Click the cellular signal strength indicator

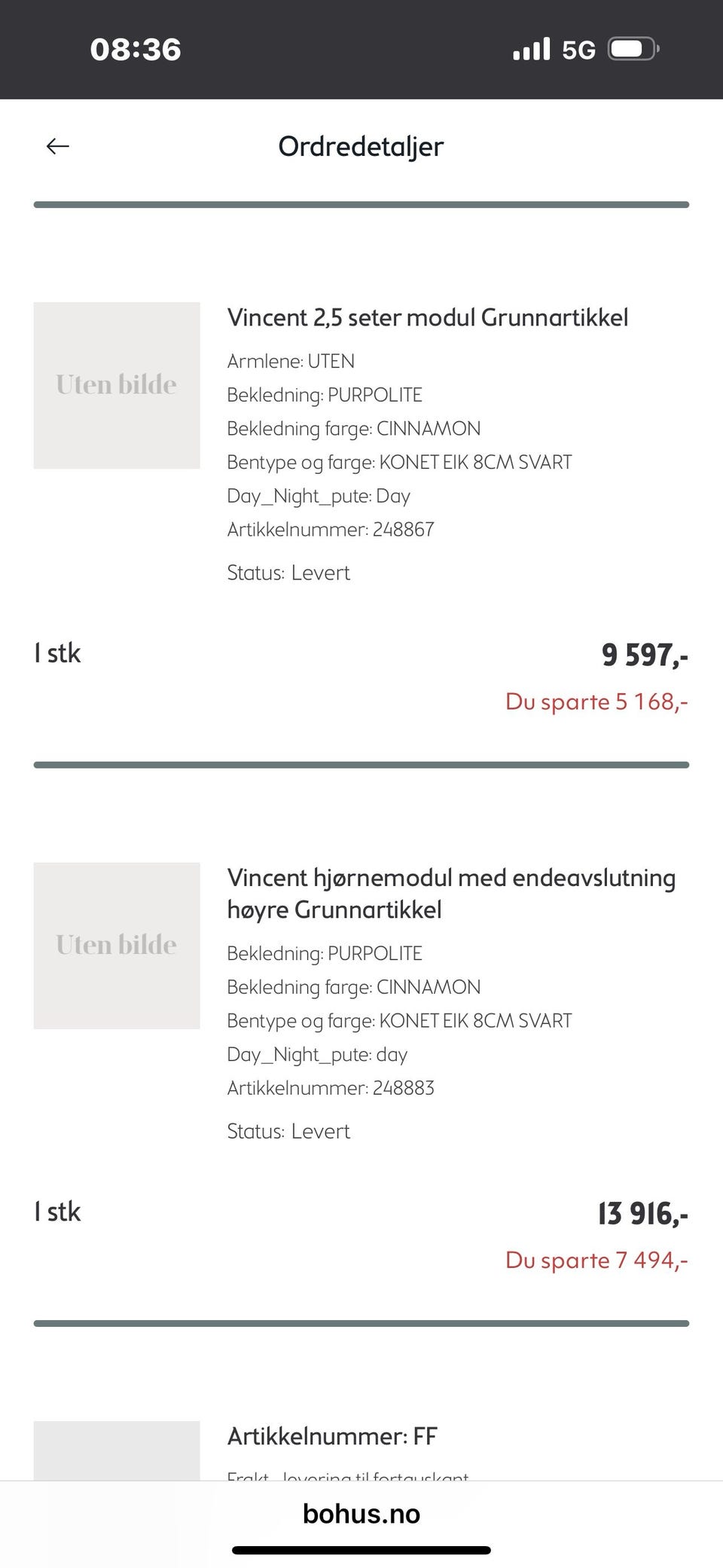coord(532,48)
